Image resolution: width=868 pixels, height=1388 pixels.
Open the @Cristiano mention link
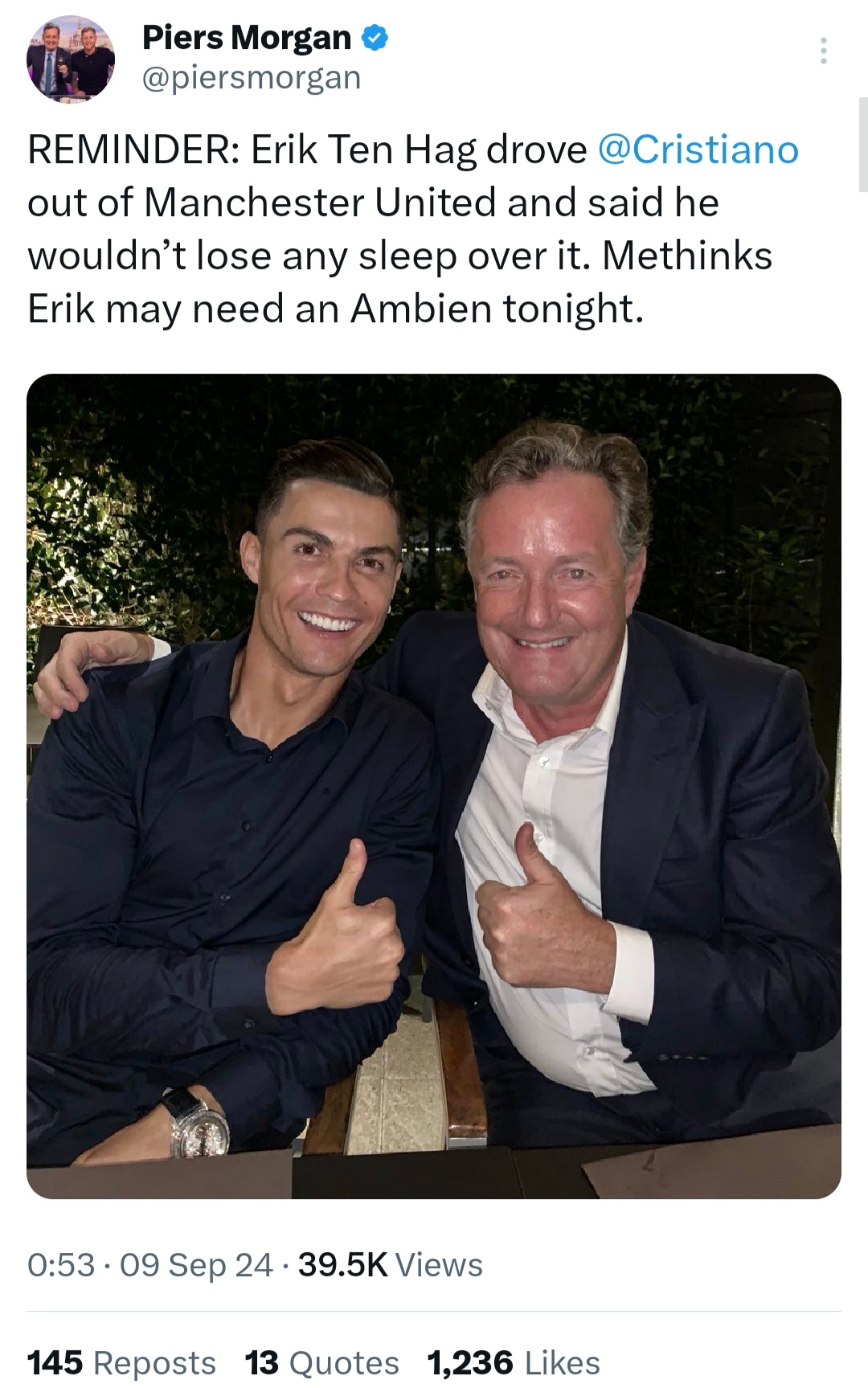(x=698, y=149)
